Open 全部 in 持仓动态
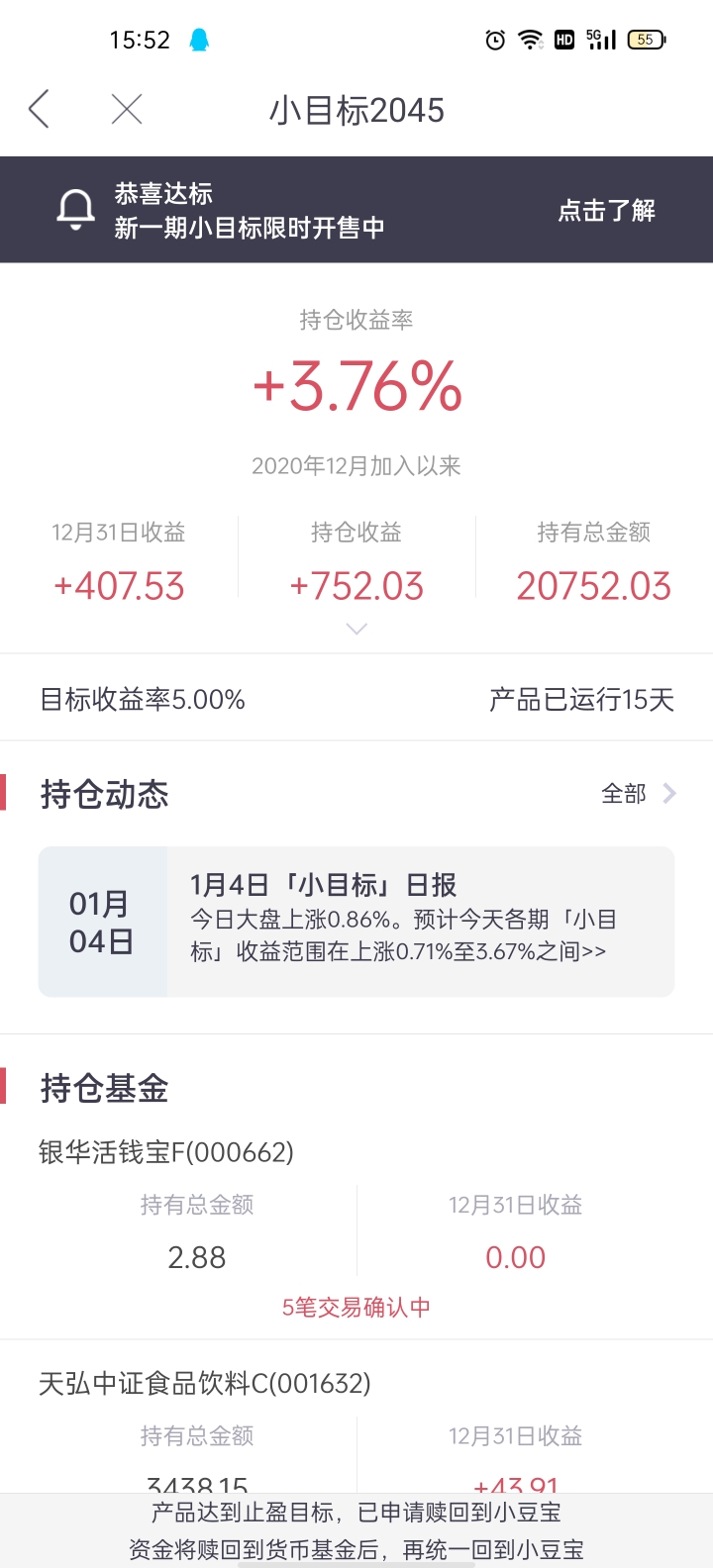This screenshot has width=713, height=1568. click(639, 794)
